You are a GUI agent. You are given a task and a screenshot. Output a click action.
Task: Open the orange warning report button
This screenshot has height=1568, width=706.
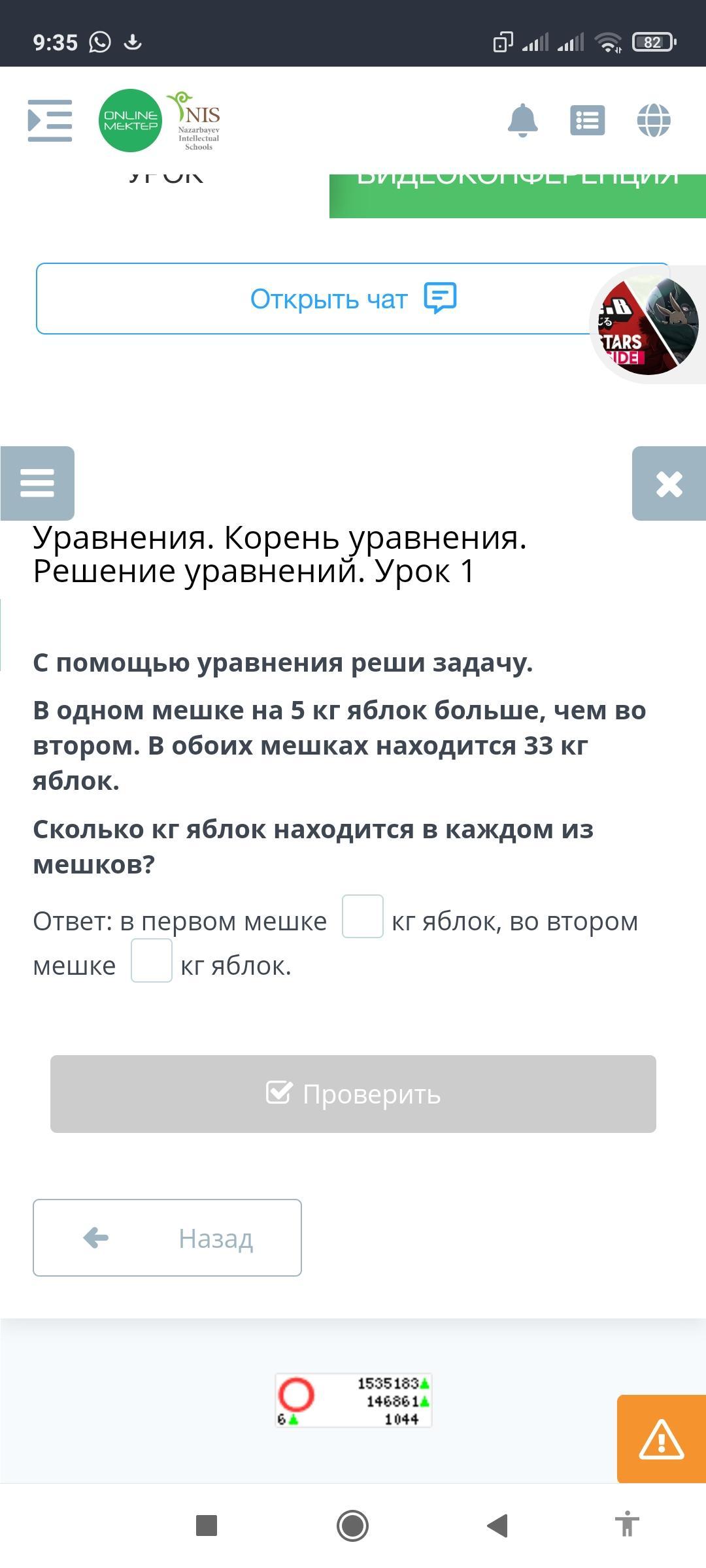[662, 1438]
